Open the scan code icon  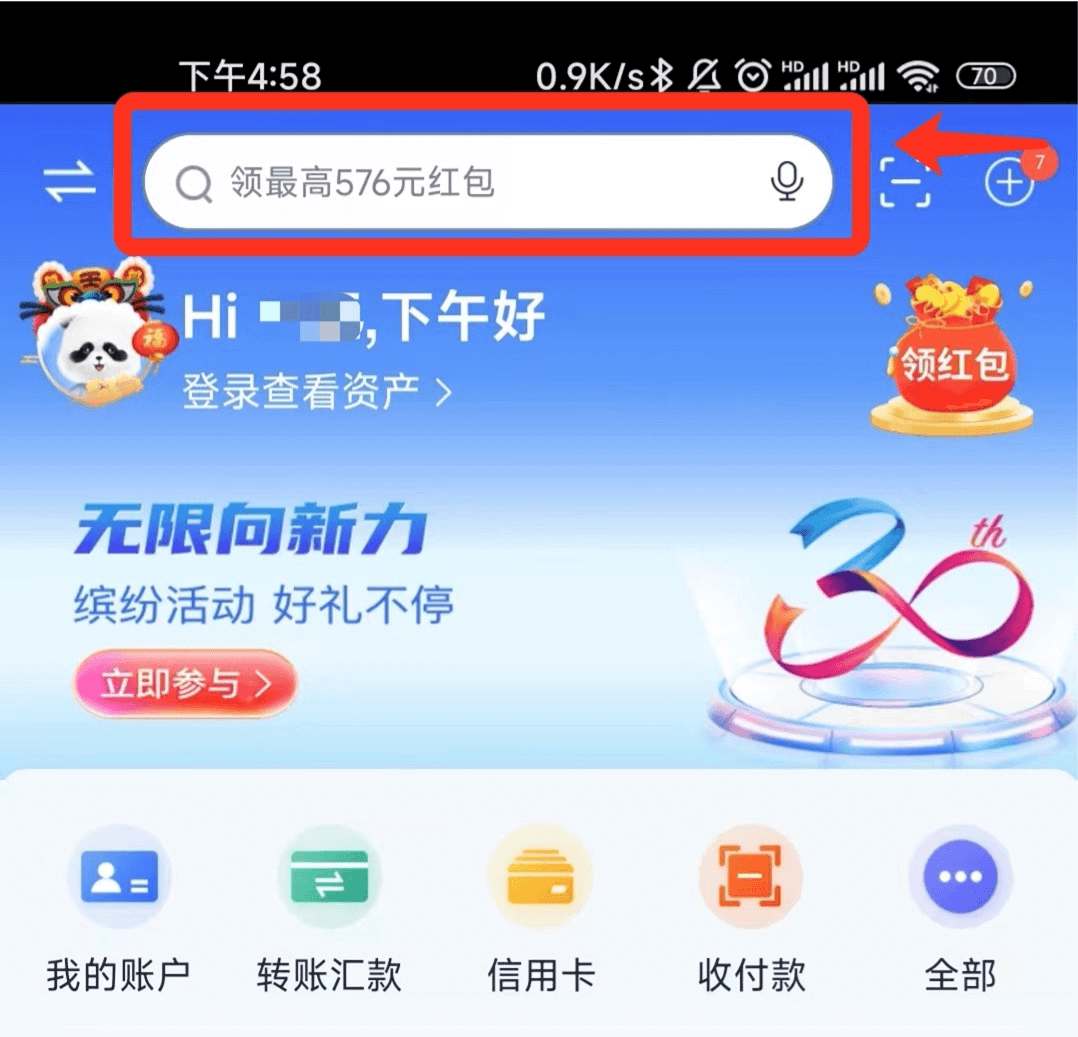point(905,183)
